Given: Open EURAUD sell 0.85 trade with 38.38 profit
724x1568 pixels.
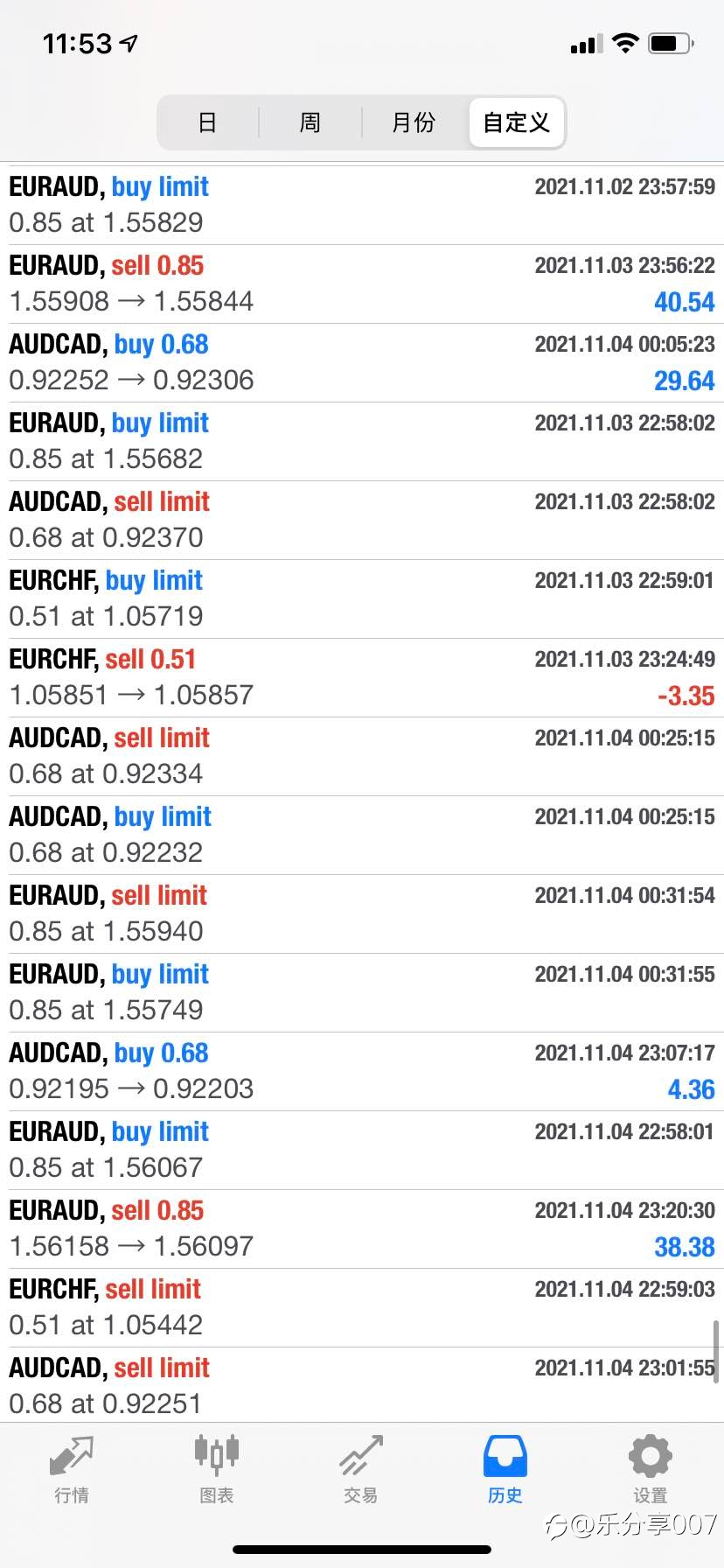Looking at the screenshot, I should [x=362, y=1229].
